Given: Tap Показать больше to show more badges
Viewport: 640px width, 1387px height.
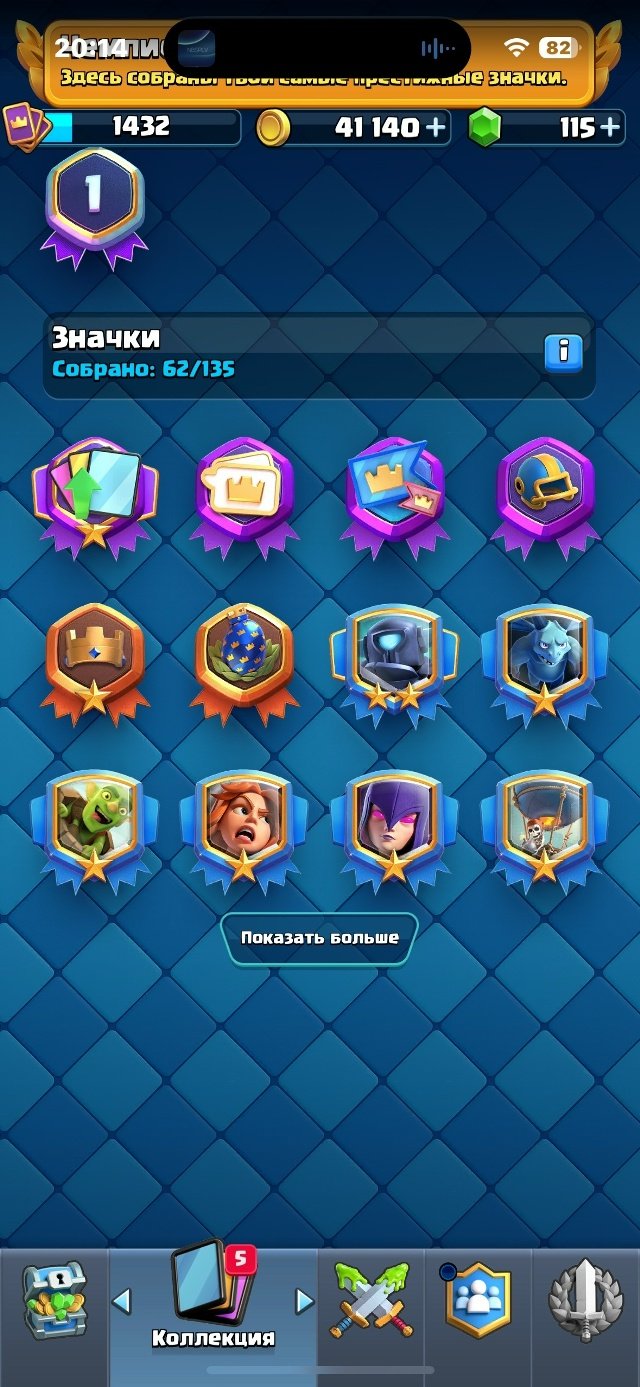Looking at the screenshot, I should click(x=320, y=938).
